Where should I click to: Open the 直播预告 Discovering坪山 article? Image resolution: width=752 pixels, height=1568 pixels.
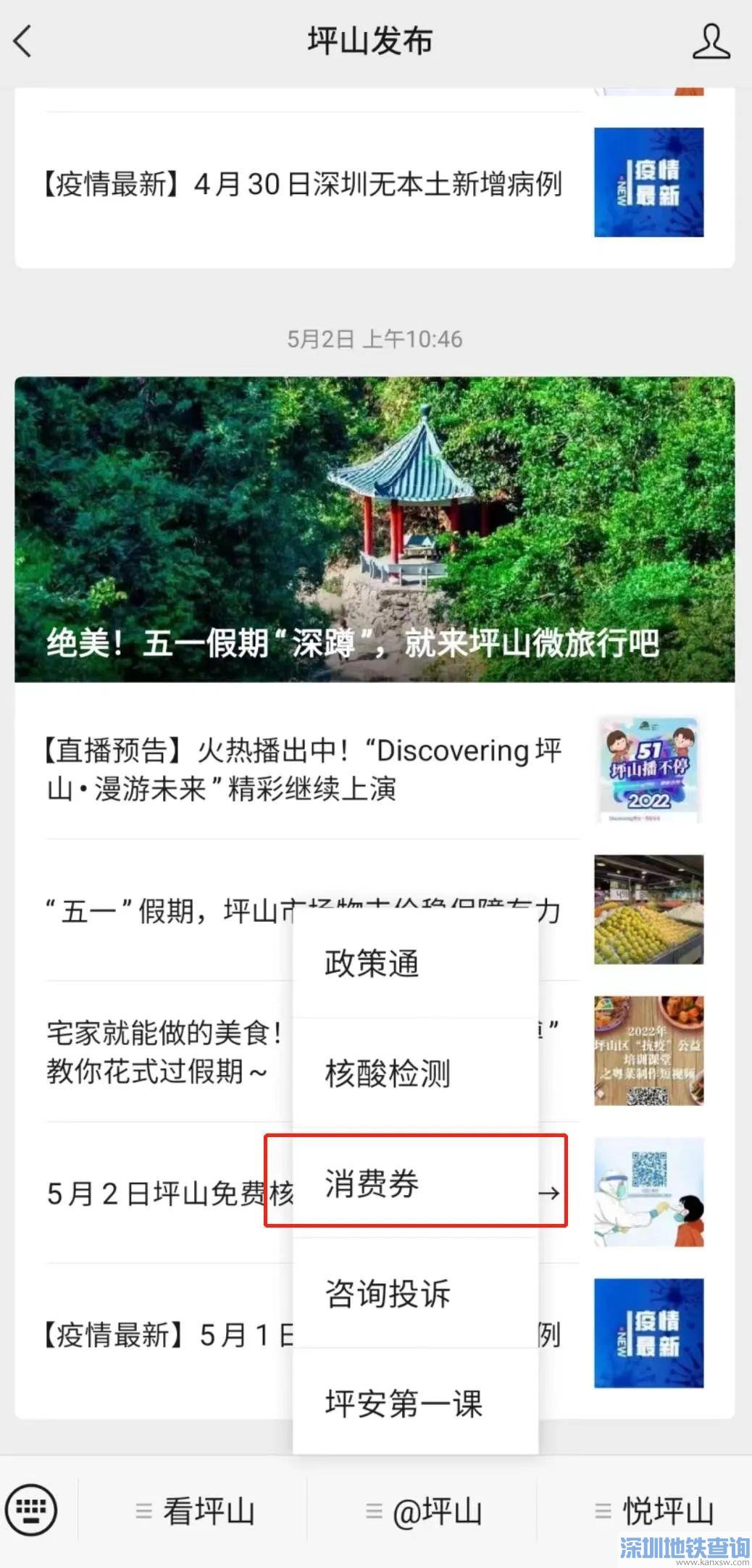pos(304,769)
